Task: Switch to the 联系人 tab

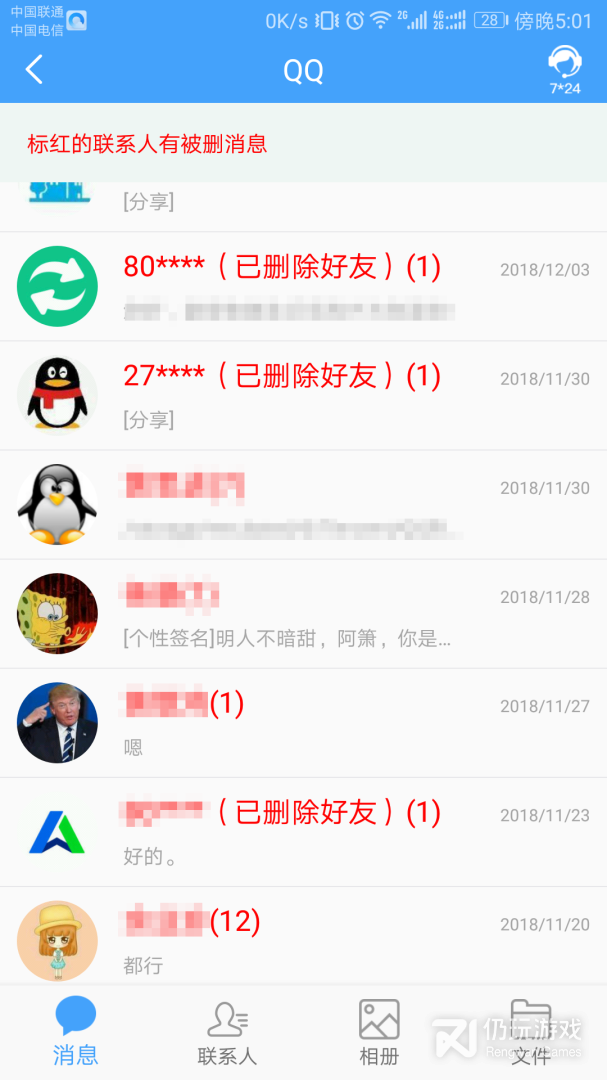Action: pyautogui.click(x=227, y=1033)
